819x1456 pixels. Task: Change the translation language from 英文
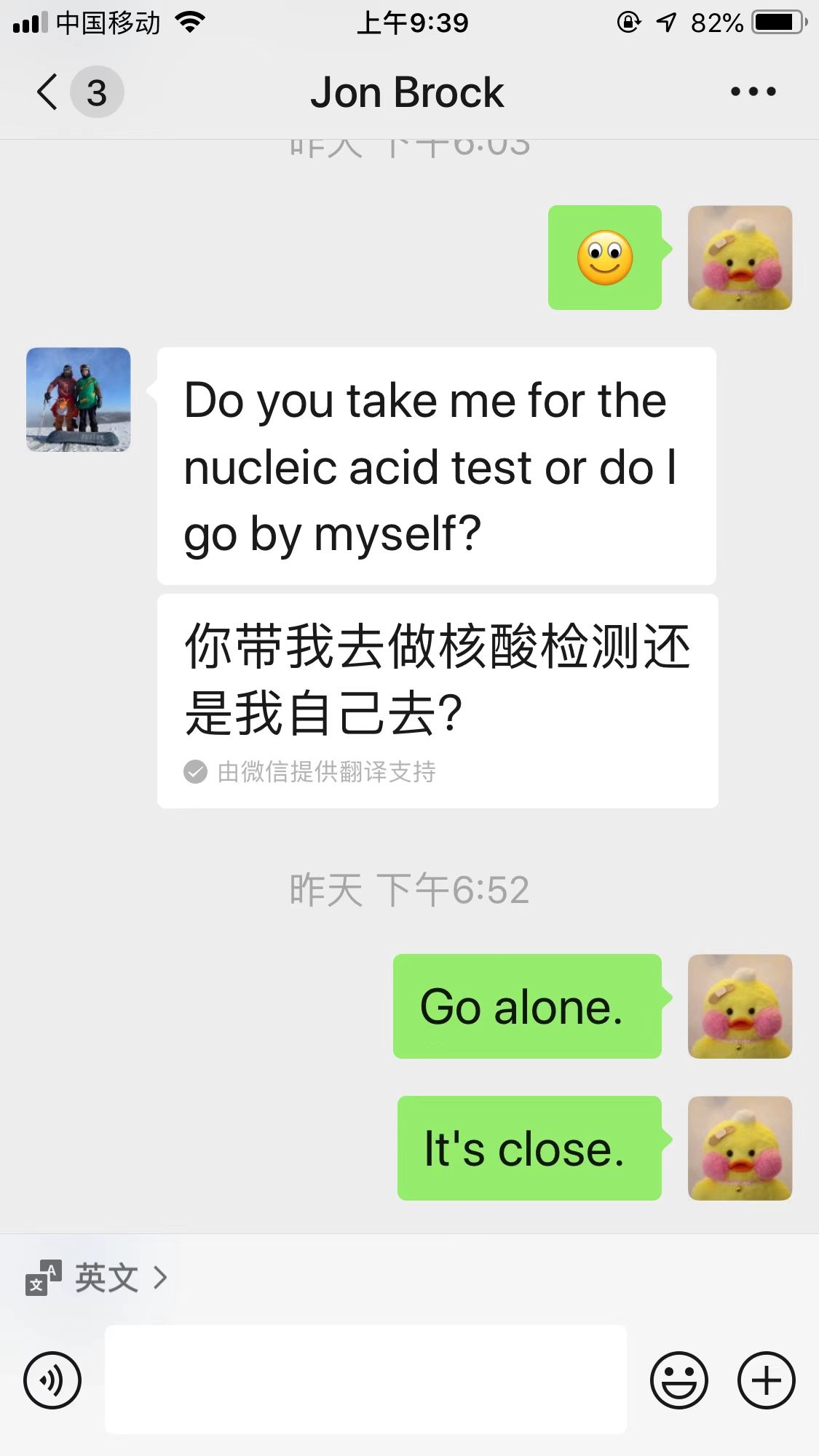click(106, 1278)
